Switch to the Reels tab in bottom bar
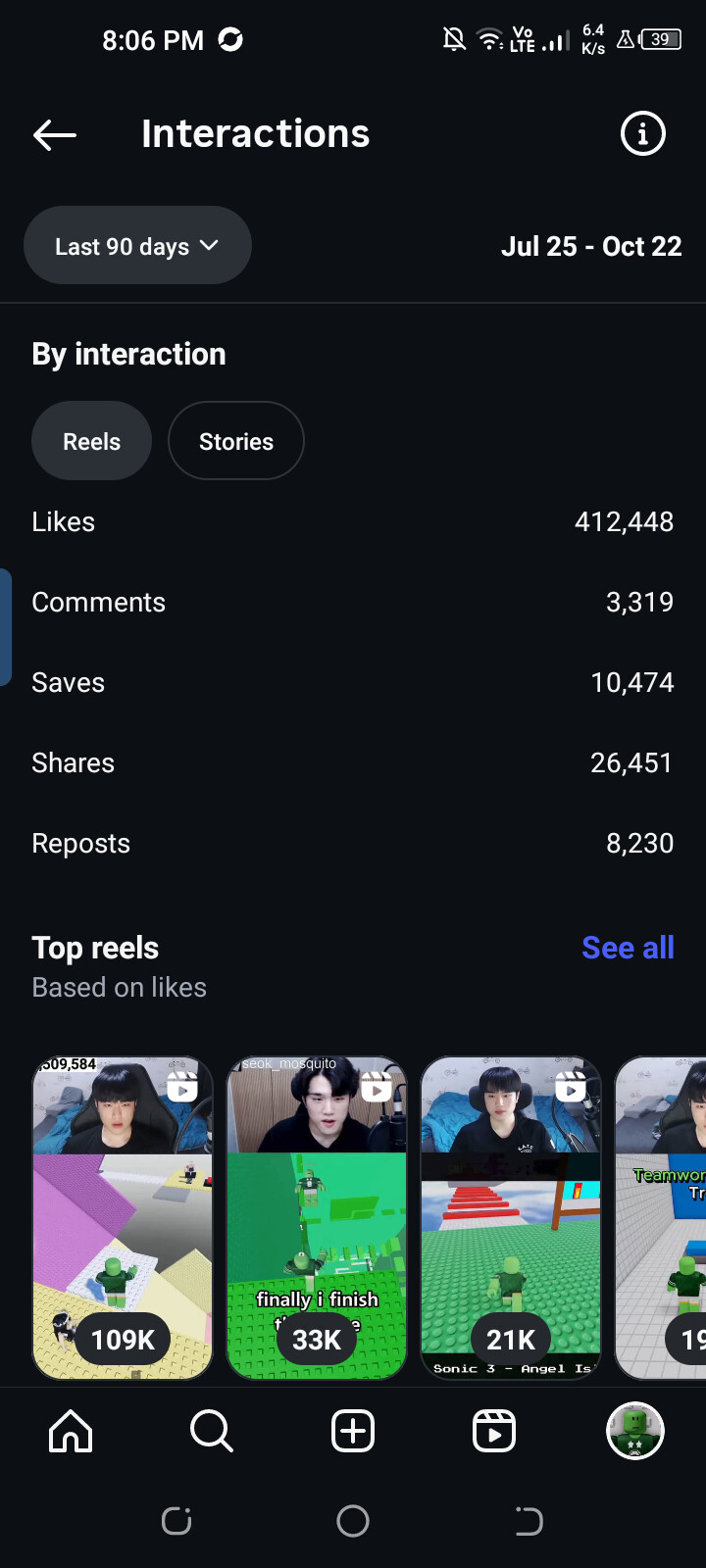This screenshot has height=1568, width=706. [x=494, y=1432]
